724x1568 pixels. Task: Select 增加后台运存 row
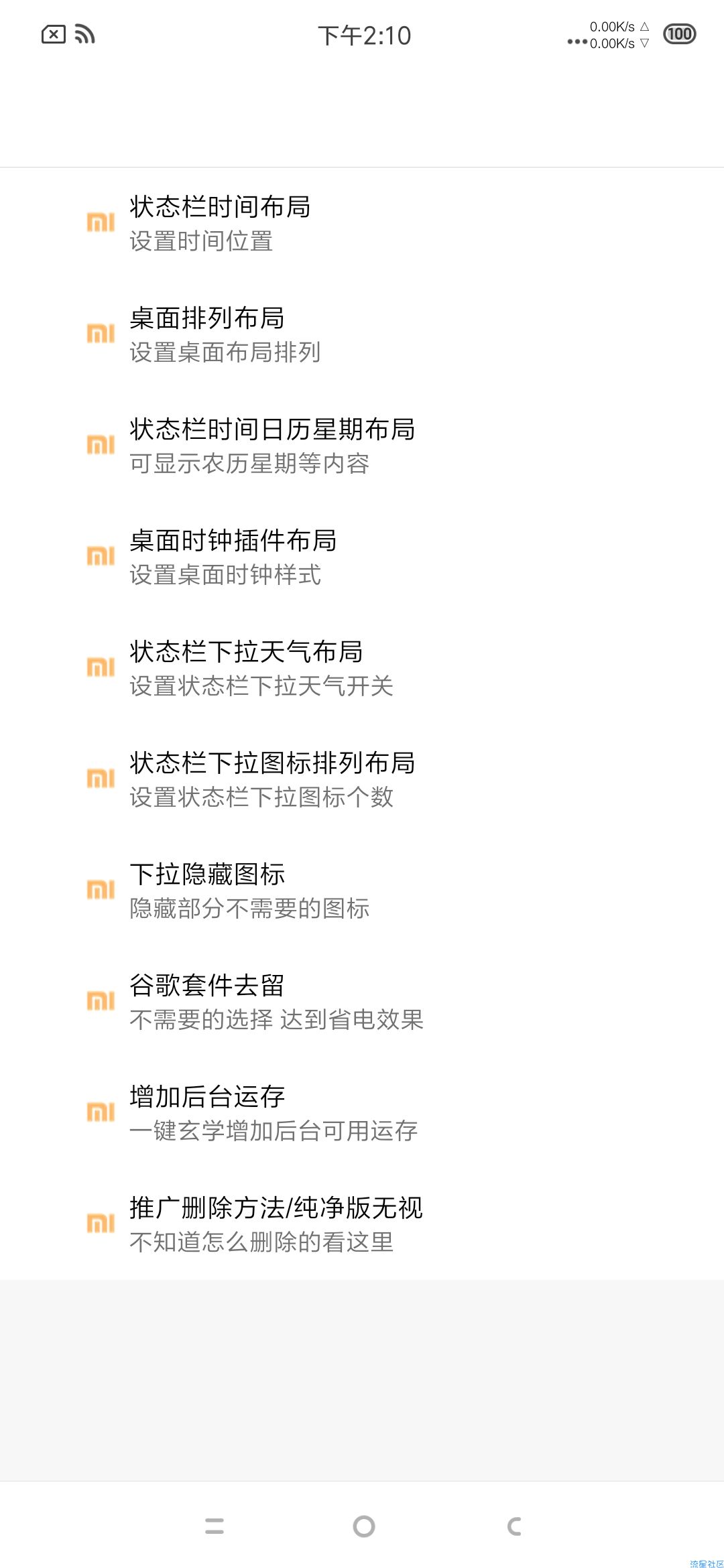(x=362, y=1113)
